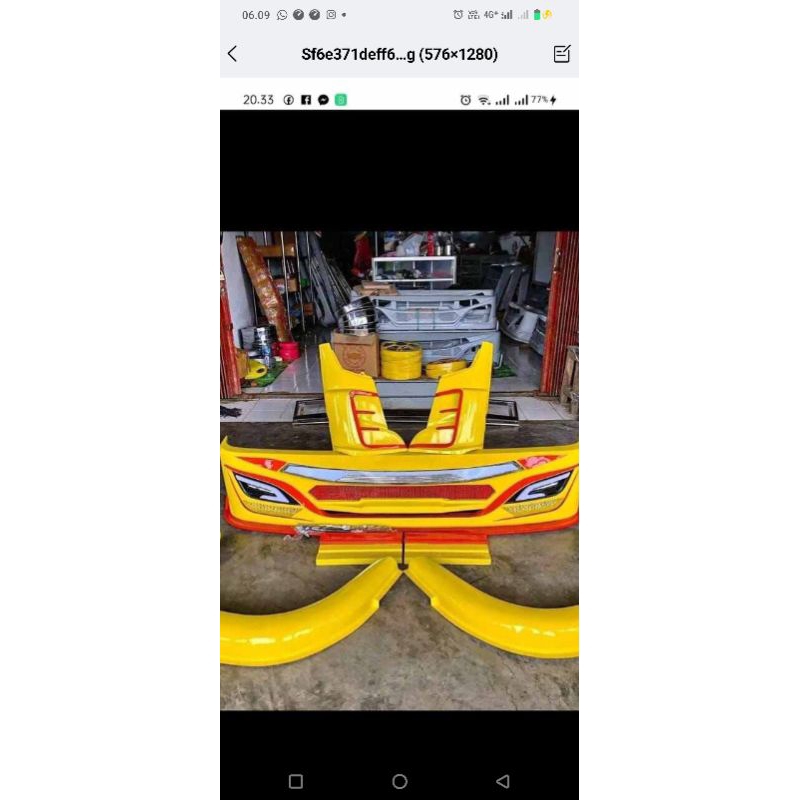The image size is (800, 800).
Task: Open the edit icon in the top bar
Action: 562,54
